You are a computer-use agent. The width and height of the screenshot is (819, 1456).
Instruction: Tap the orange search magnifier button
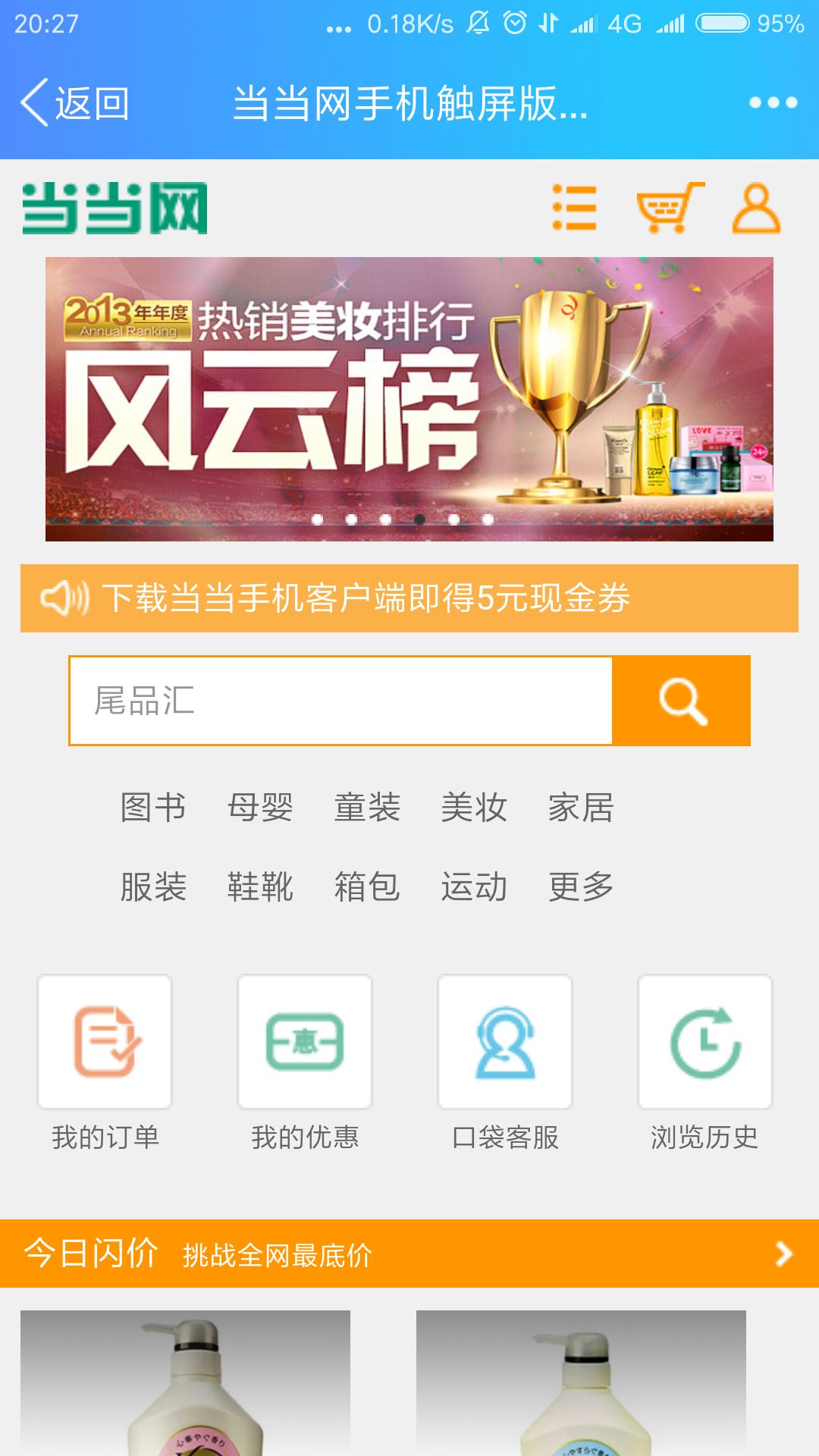click(x=682, y=701)
